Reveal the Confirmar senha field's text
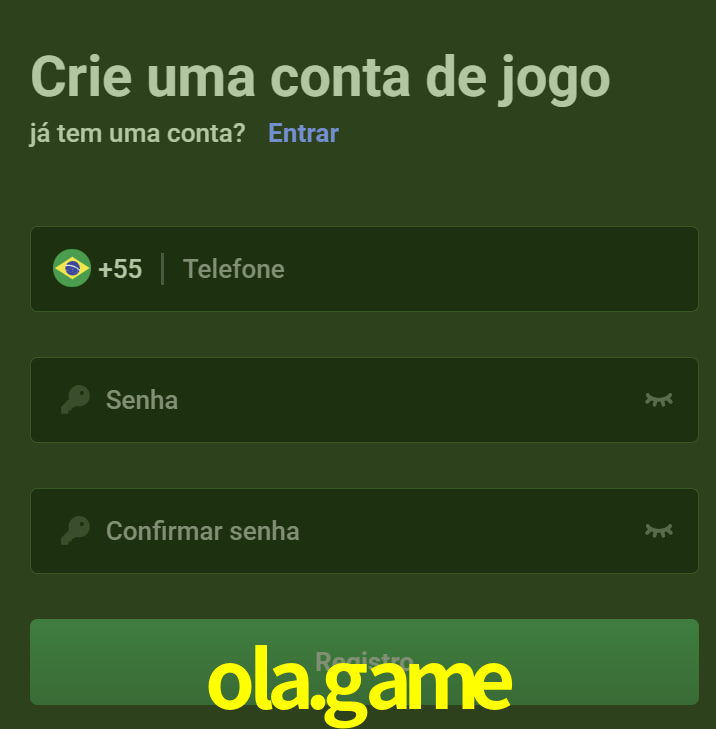Image resolution: width=716 pixels, height=729 pixels. 658,531
